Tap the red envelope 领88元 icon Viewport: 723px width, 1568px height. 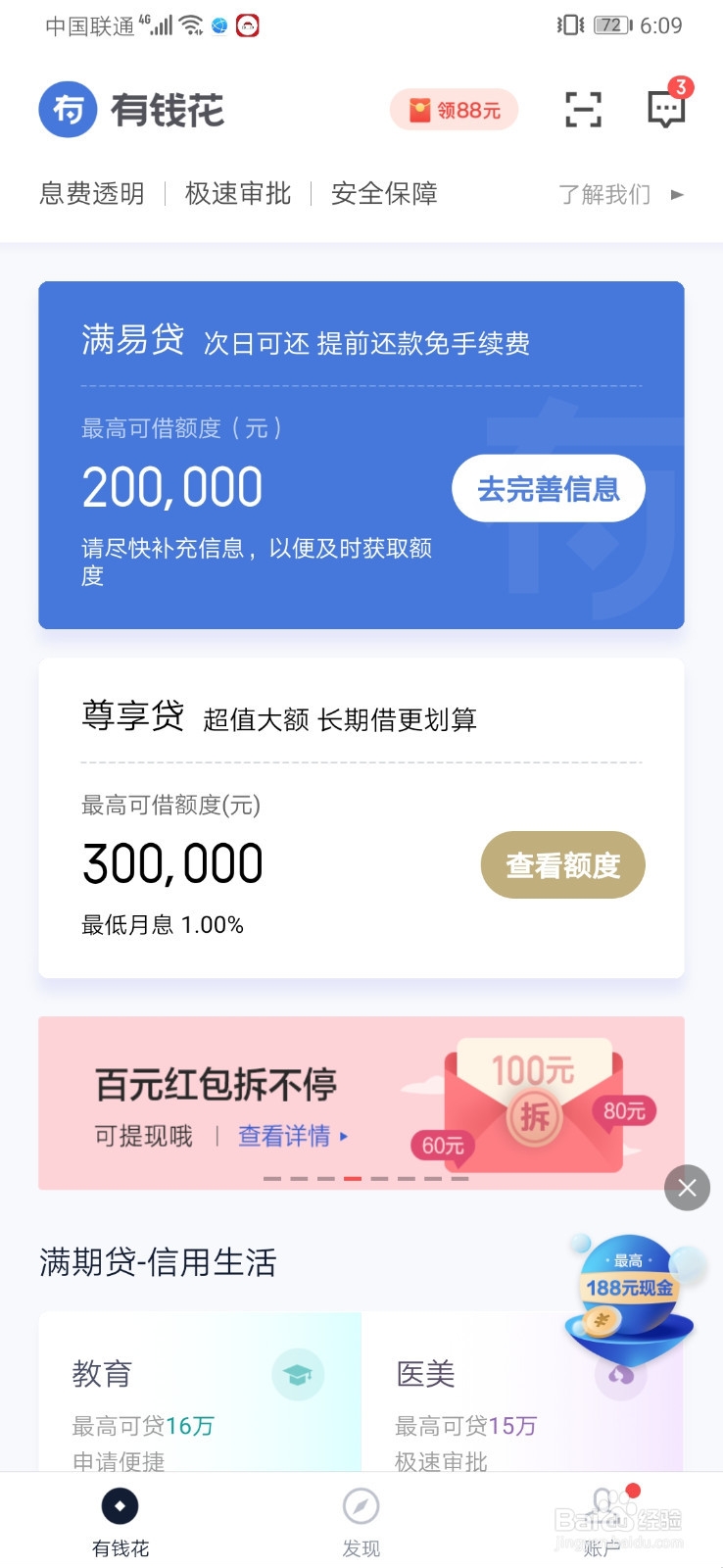(454, 110)
